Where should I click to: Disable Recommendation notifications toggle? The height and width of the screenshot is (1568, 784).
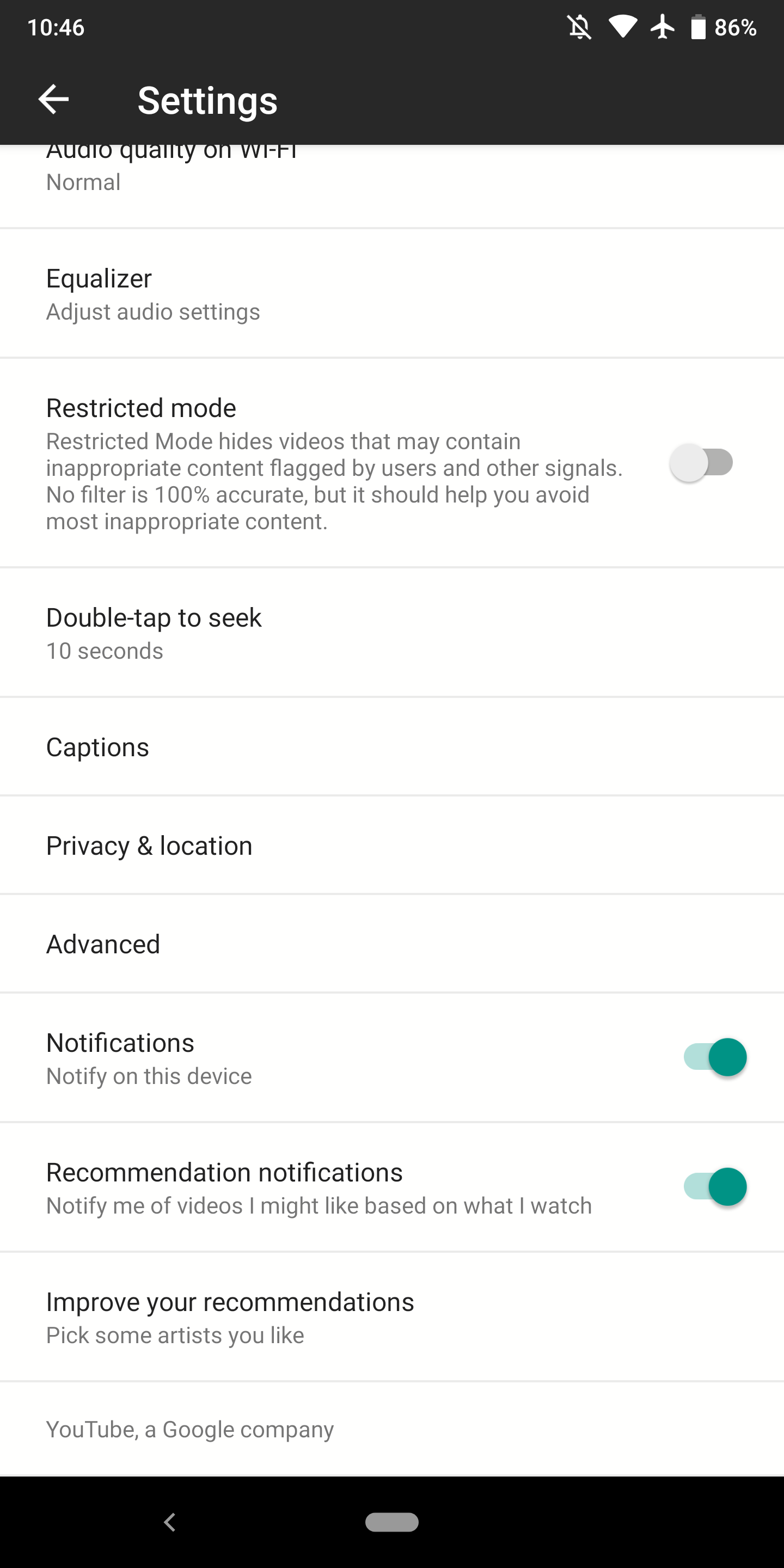coord(715,1187)
